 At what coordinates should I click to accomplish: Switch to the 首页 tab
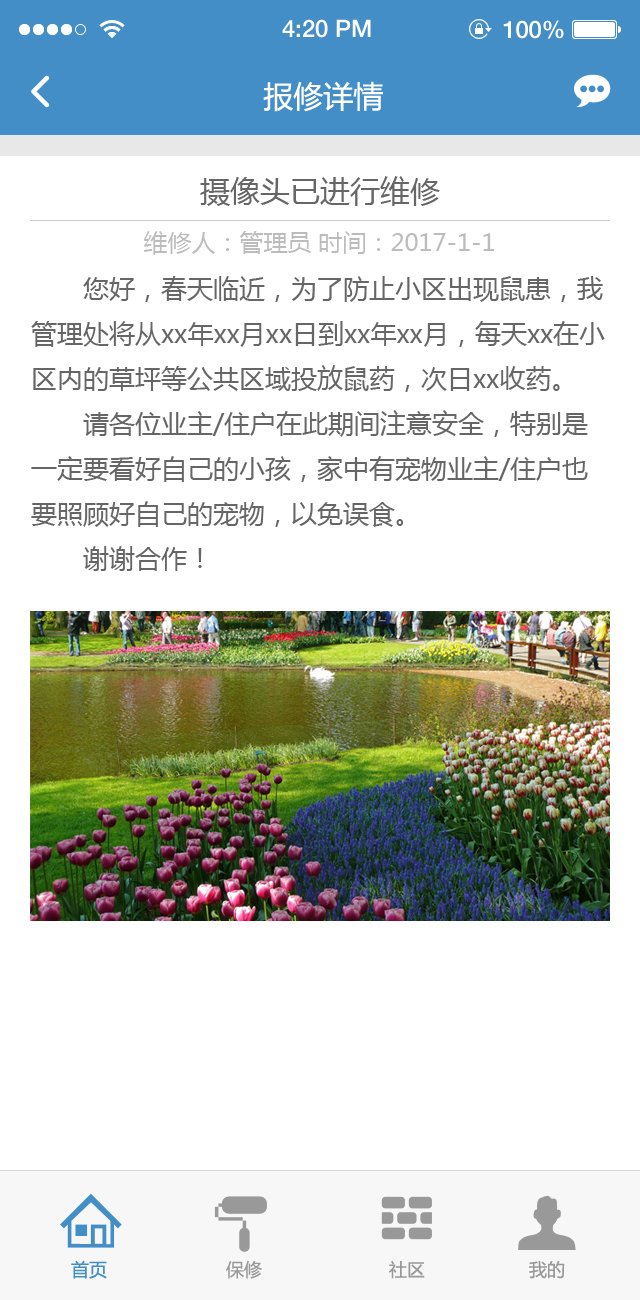click(90, 1237)
